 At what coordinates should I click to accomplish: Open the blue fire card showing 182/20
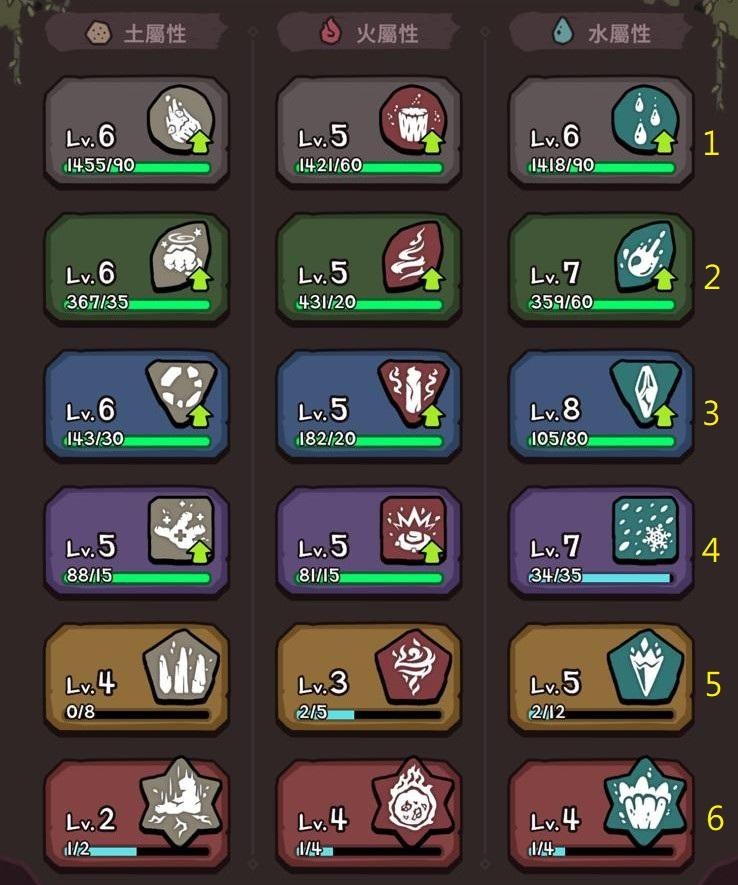point(369,405)
